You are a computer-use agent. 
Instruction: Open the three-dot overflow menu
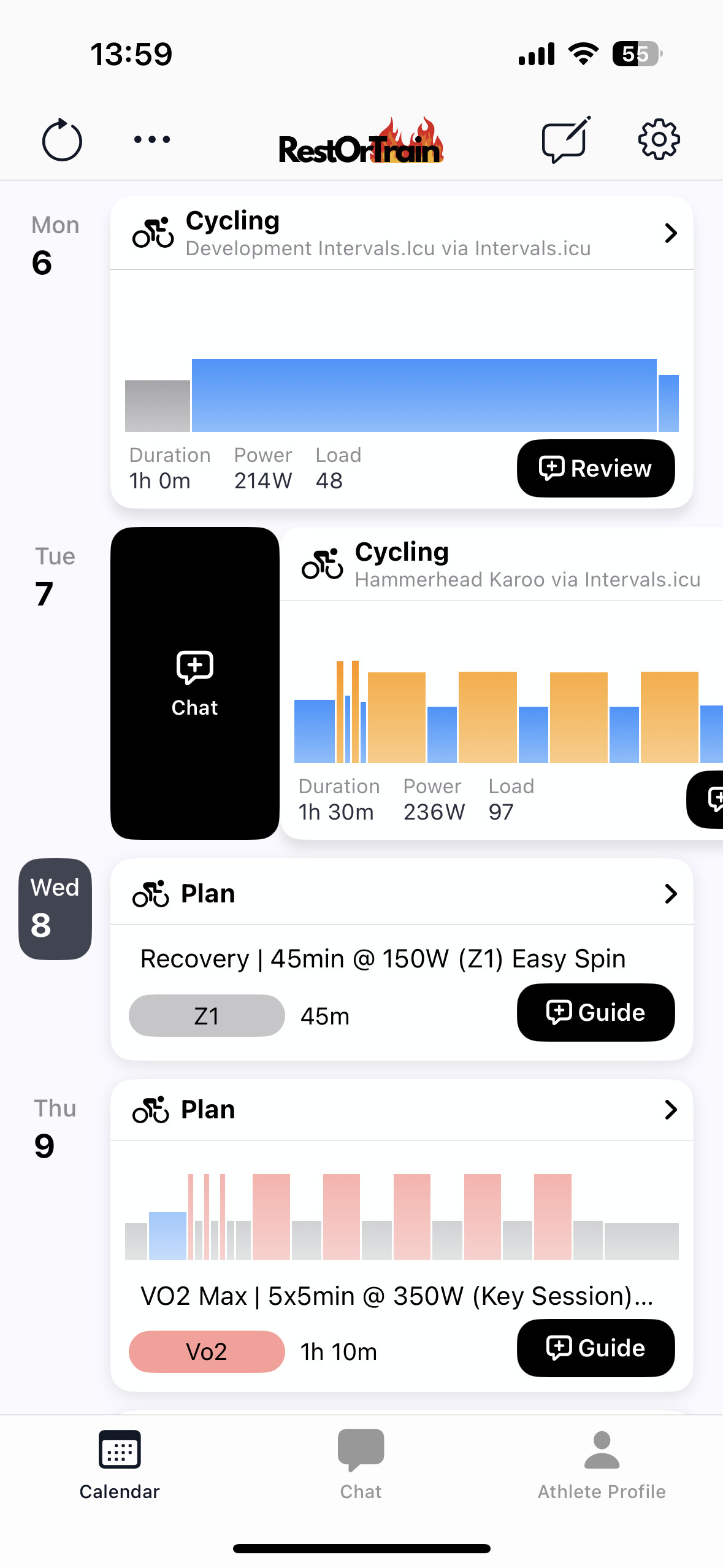tap(152, 140)
